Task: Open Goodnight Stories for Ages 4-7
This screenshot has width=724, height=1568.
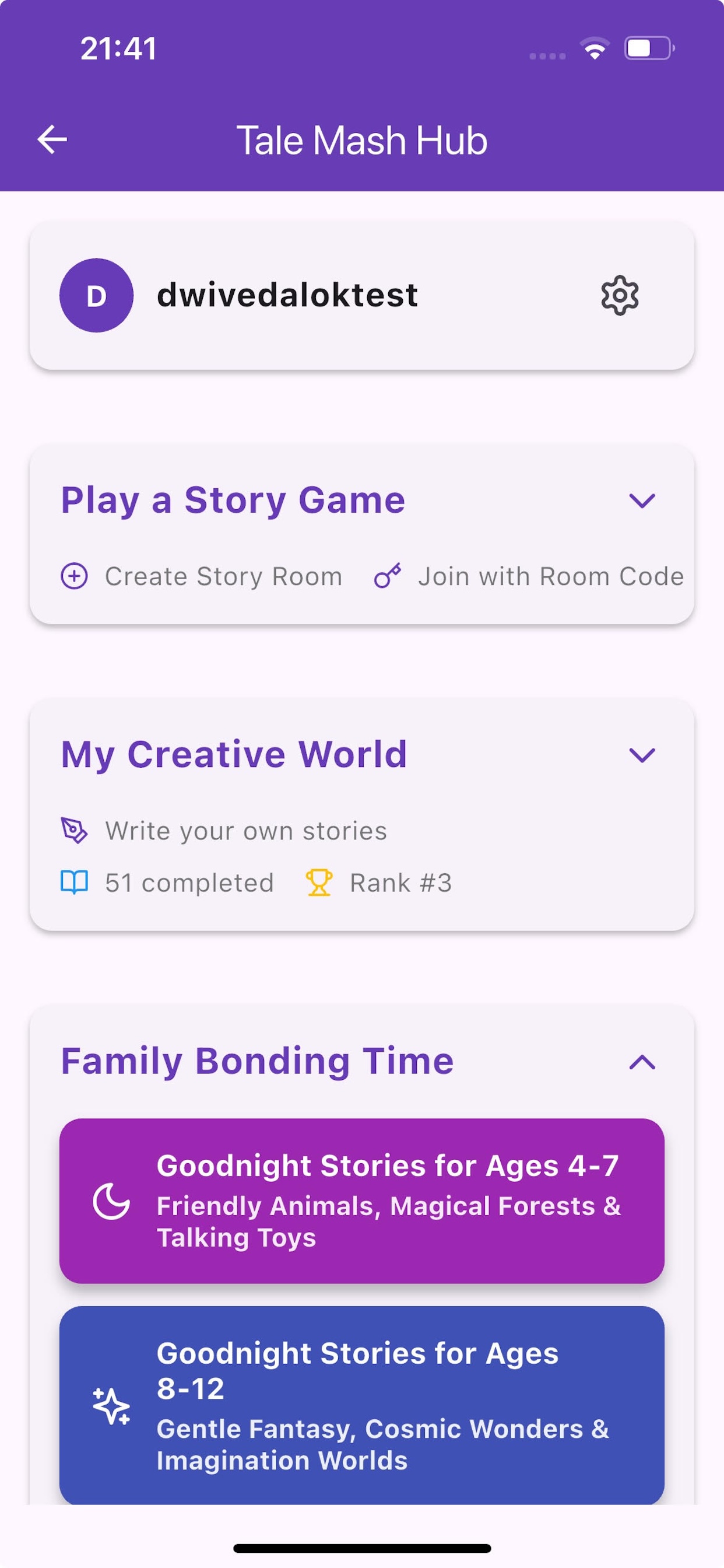Action: pyautogui.click(x=361, y=1200)
